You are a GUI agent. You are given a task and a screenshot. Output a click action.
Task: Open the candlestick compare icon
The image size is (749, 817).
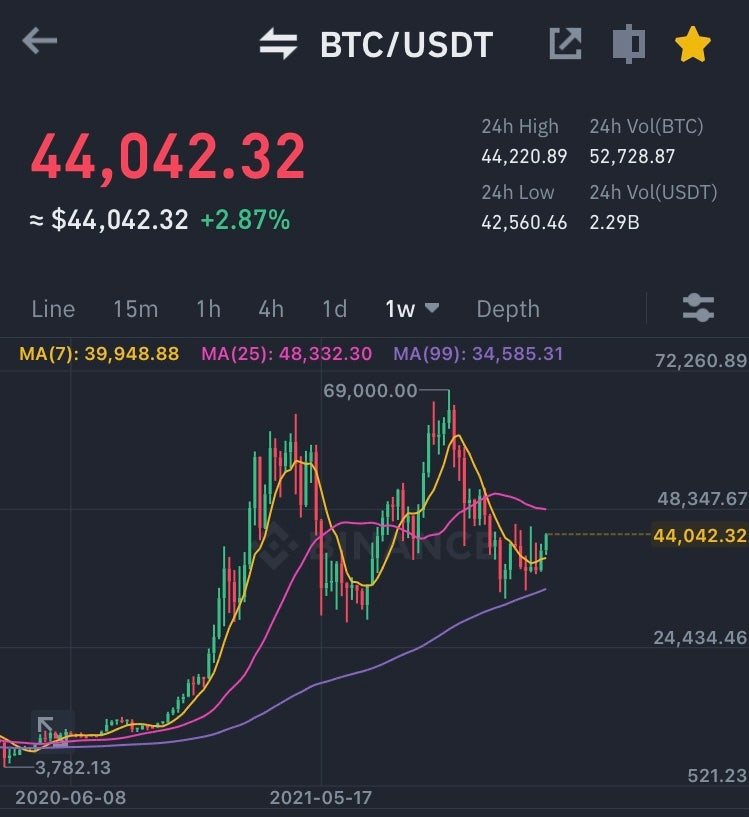[x=628, y=44]
